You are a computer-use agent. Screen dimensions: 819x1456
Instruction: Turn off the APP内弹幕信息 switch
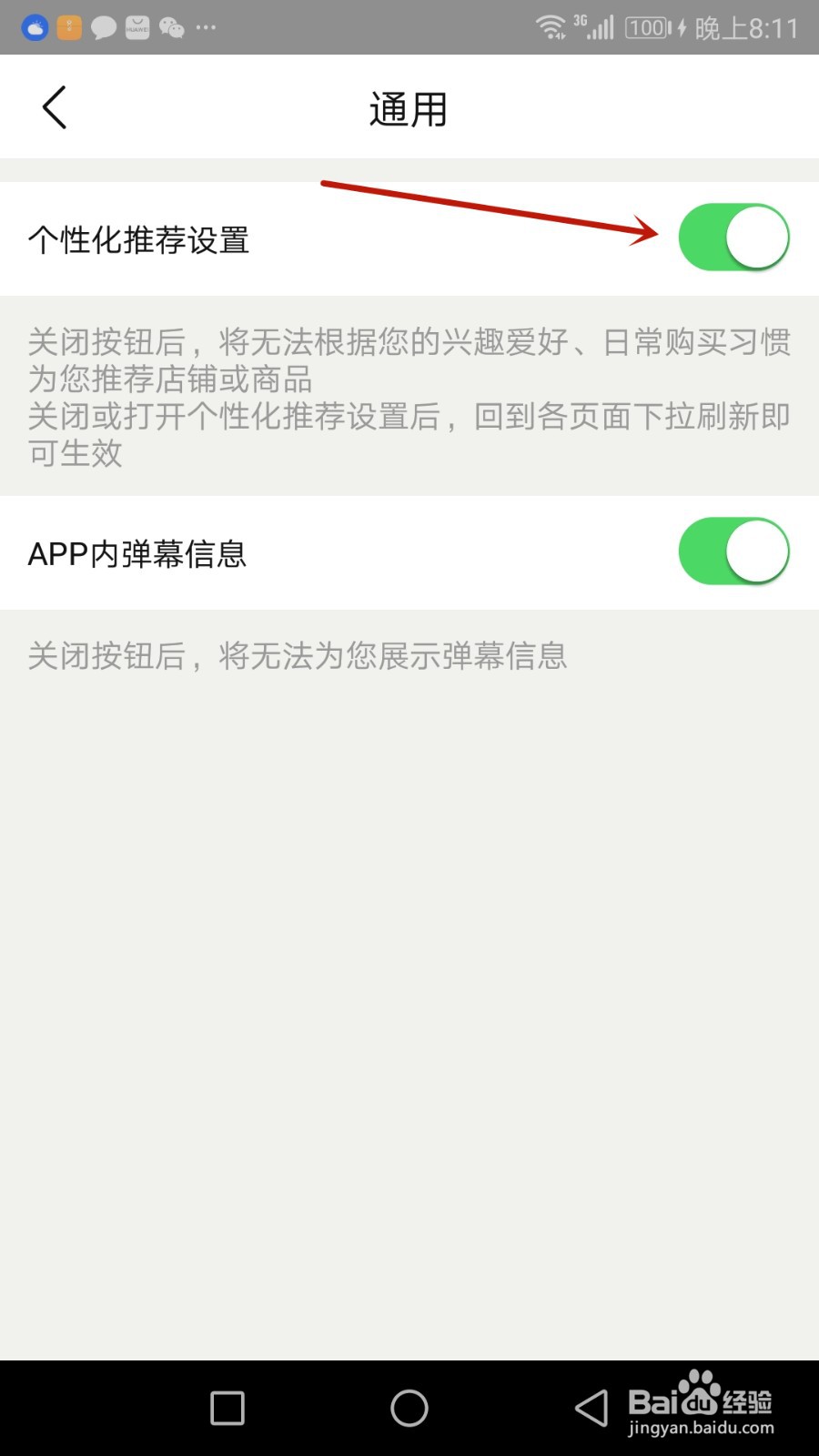734,551
